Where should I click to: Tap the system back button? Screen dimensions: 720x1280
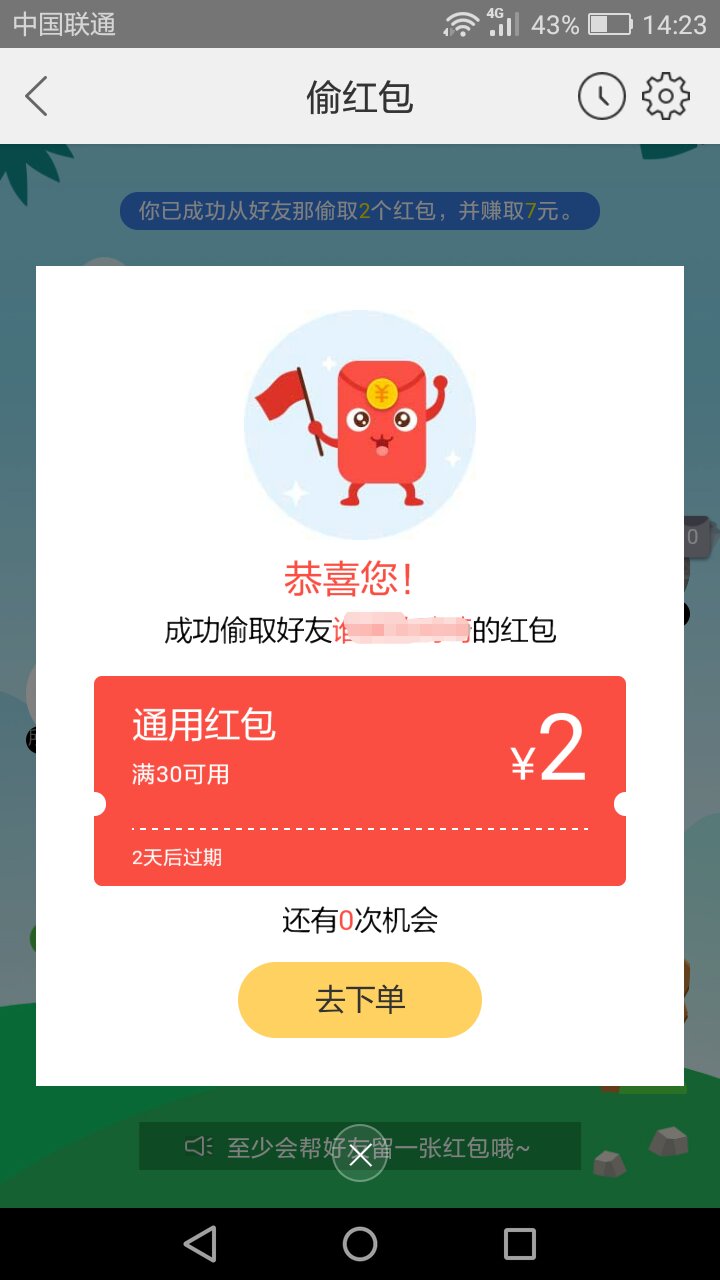[x=200, y=1244]
